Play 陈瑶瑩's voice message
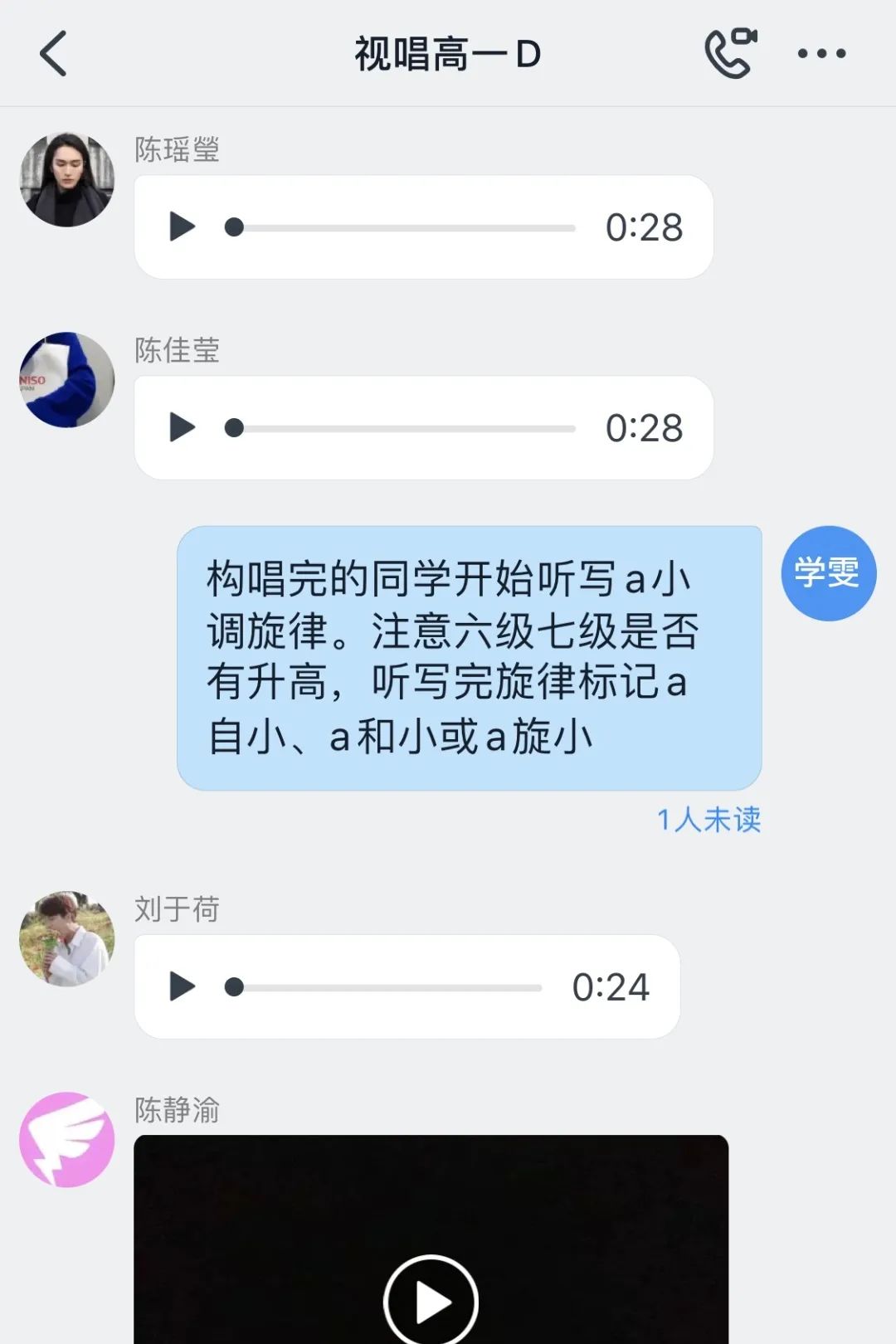896x1344 pixels. pyautogui.click(x=183, y=226)
